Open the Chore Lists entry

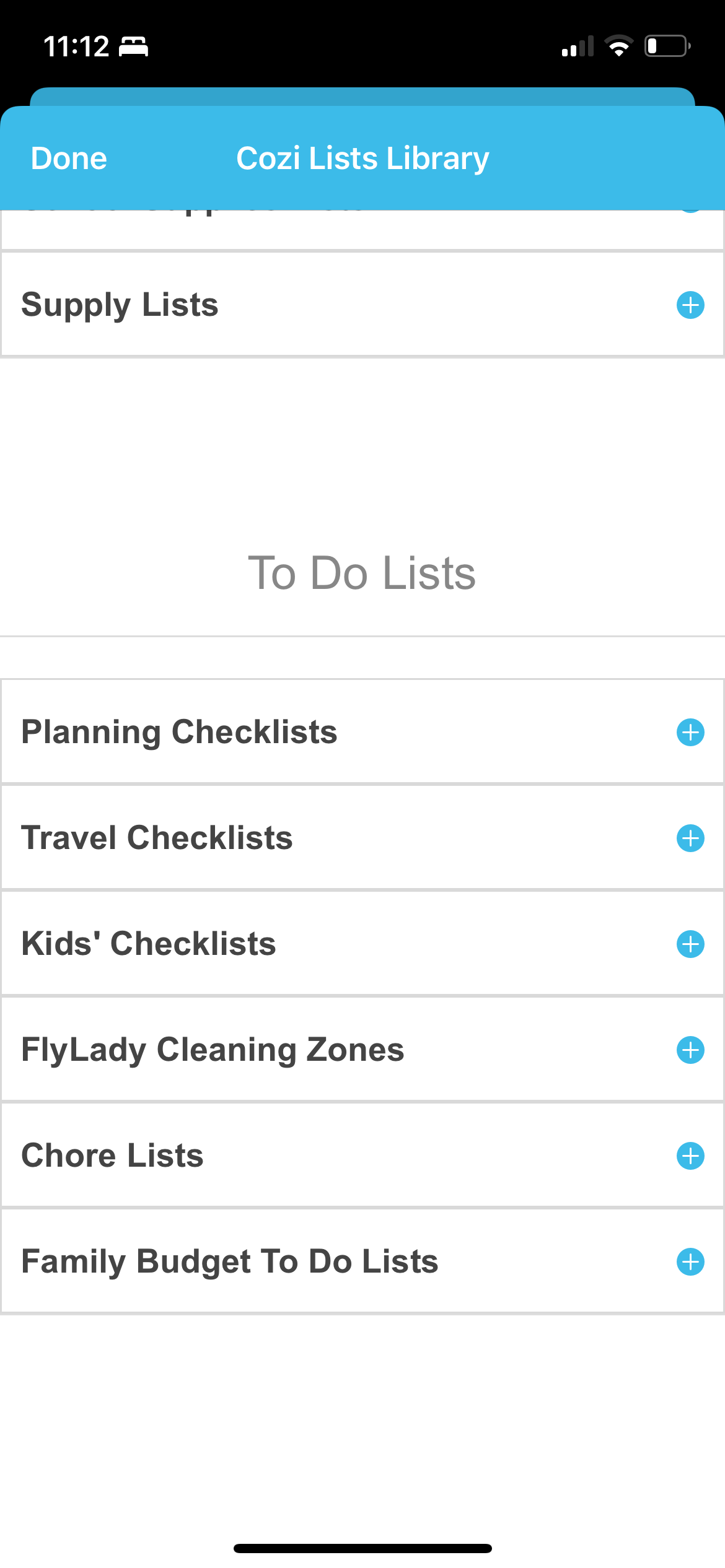[x=248, y=1156]
